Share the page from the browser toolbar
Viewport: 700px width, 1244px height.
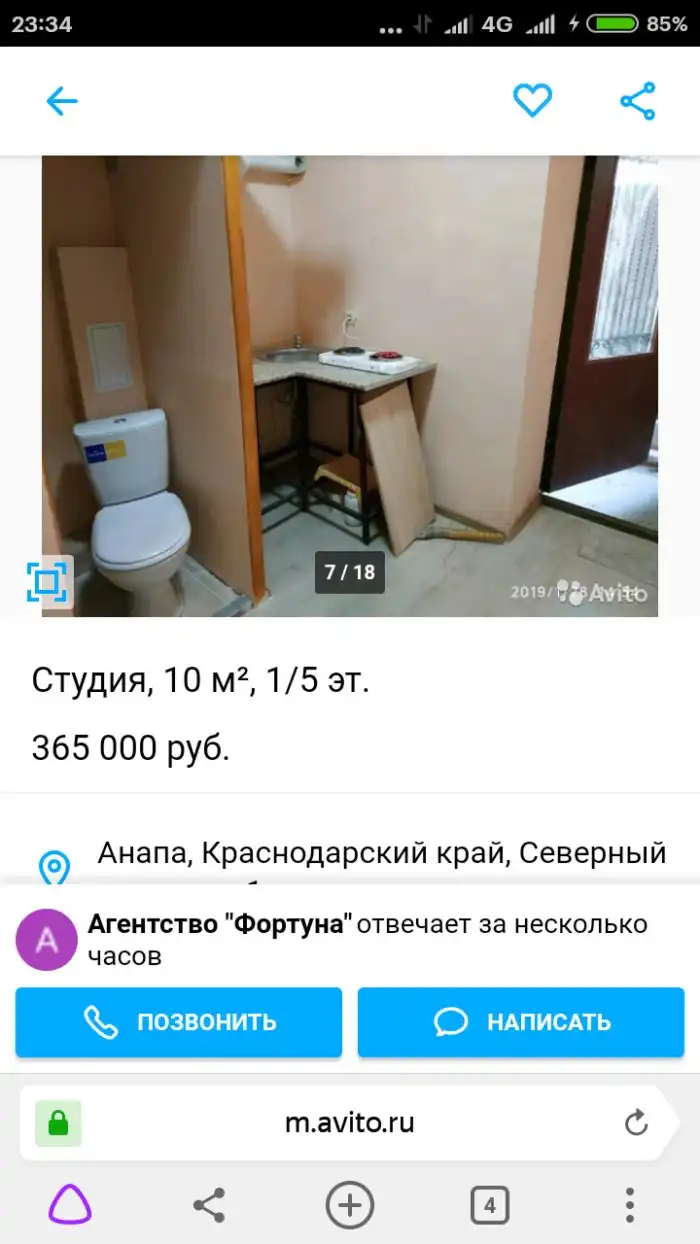coord(209,1205)
